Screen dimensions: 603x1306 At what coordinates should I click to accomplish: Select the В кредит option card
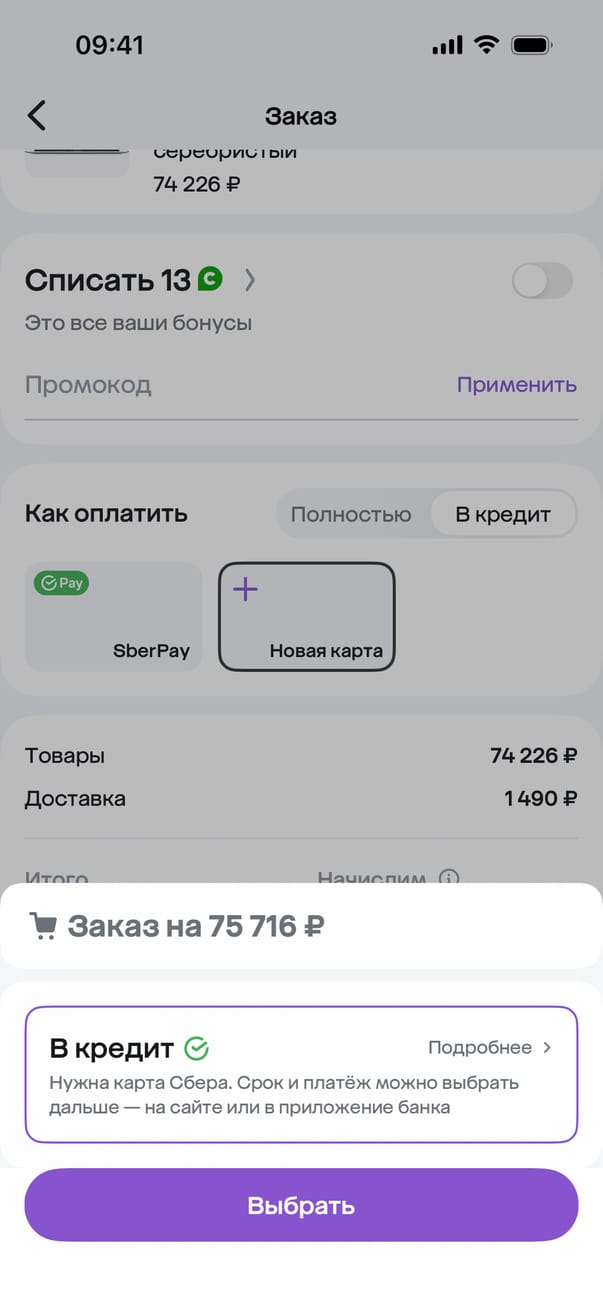[x=300, y=1074]
